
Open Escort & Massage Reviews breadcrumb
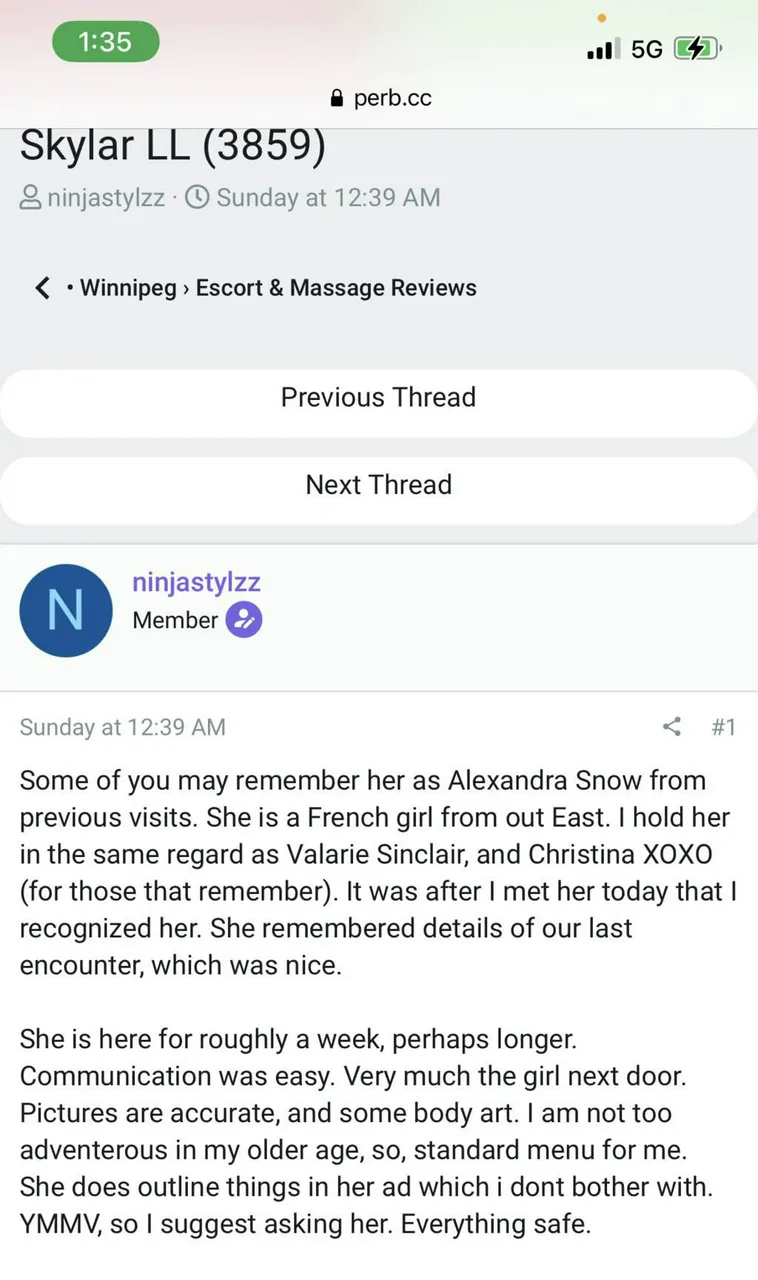click(x=336, y=288)
